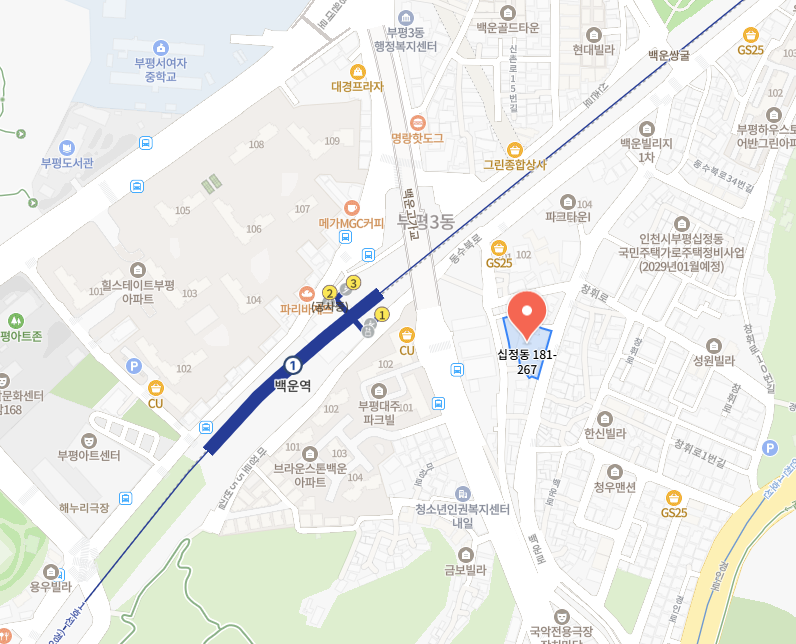Select the 성원빌라 building marker

(x=714, y=344)
